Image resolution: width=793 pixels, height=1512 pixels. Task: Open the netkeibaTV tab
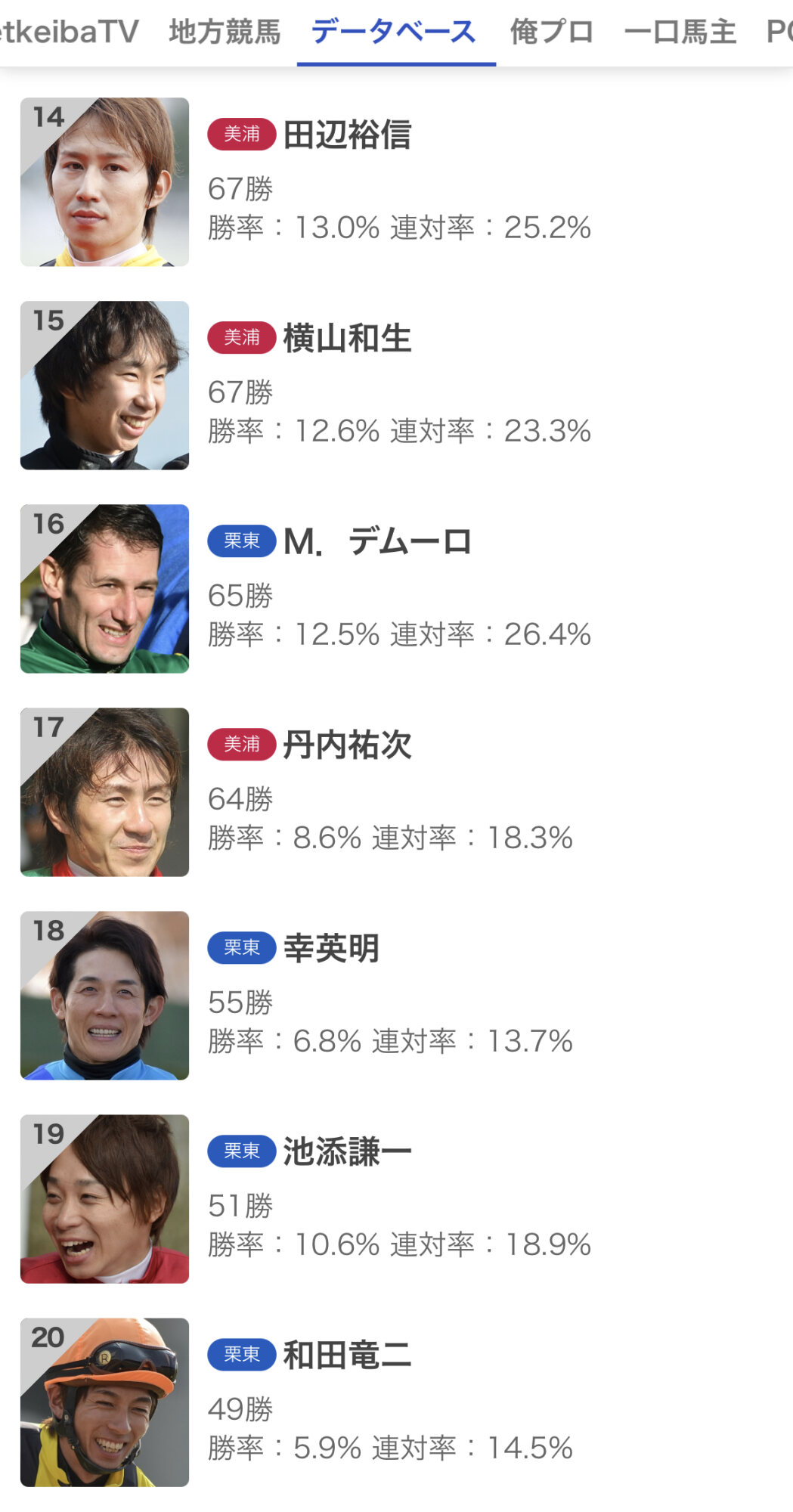tap(68, 32)
